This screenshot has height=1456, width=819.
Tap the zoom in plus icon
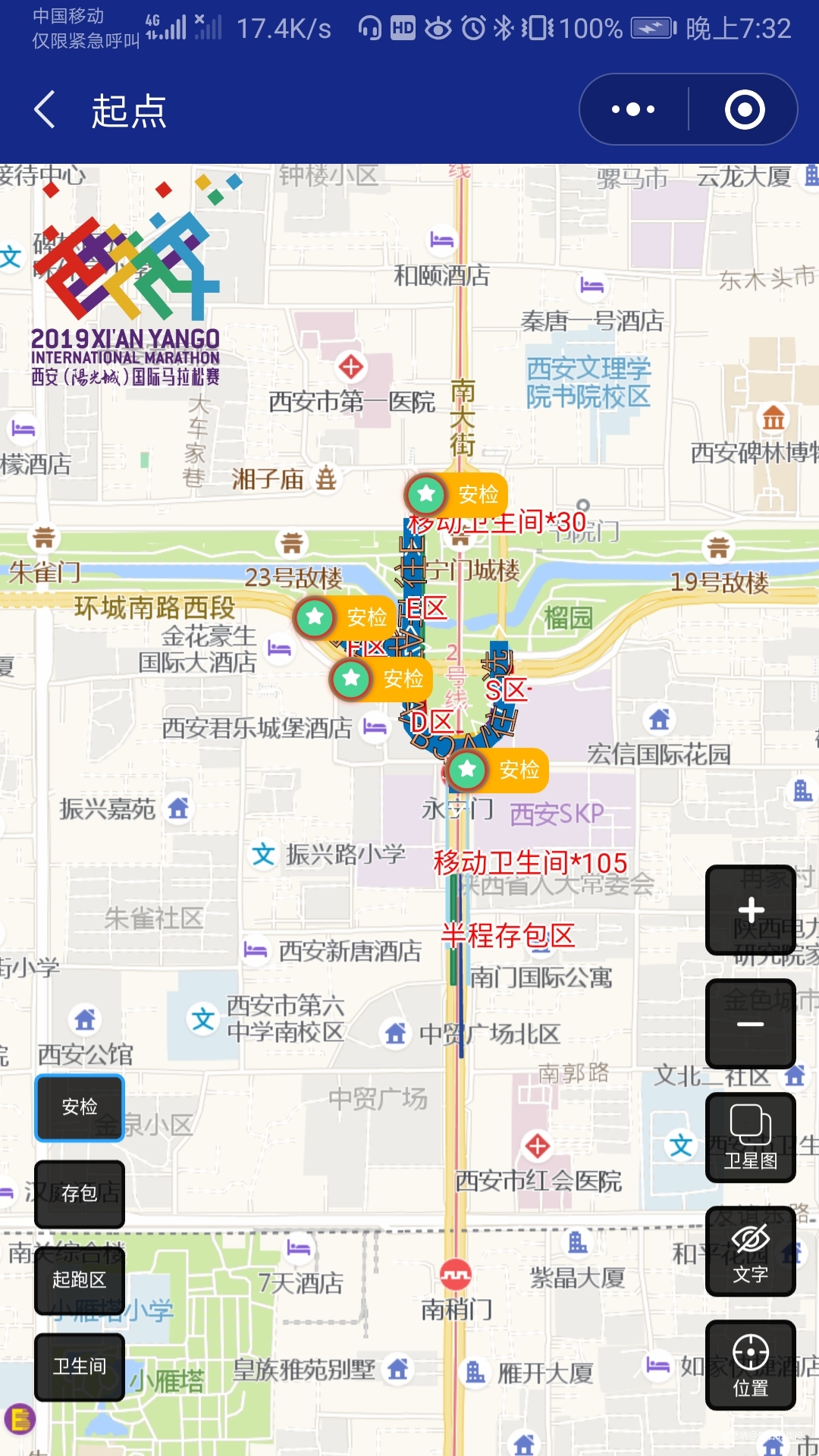tap(750, 908)
